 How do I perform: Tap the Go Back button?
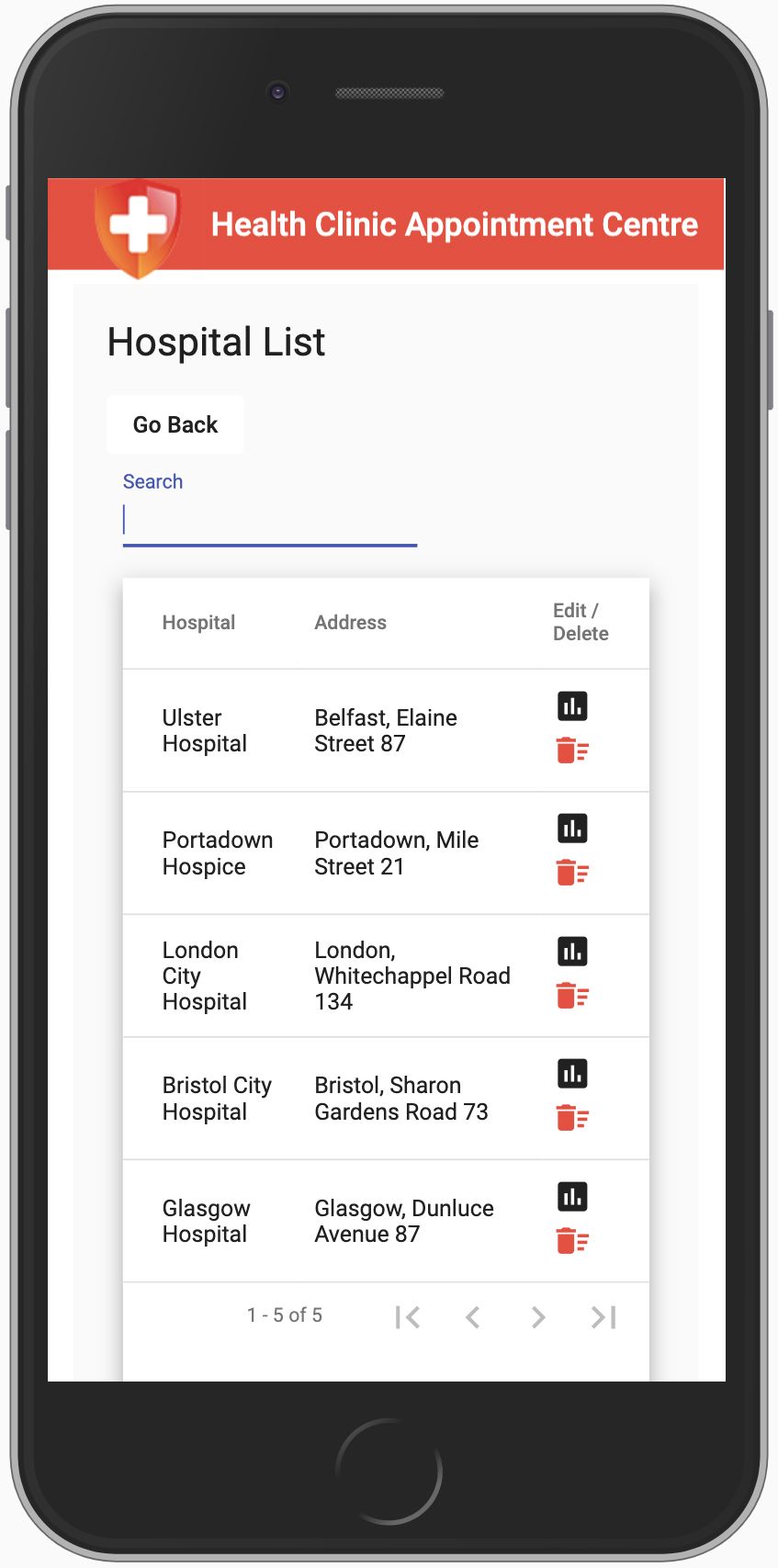175,424
